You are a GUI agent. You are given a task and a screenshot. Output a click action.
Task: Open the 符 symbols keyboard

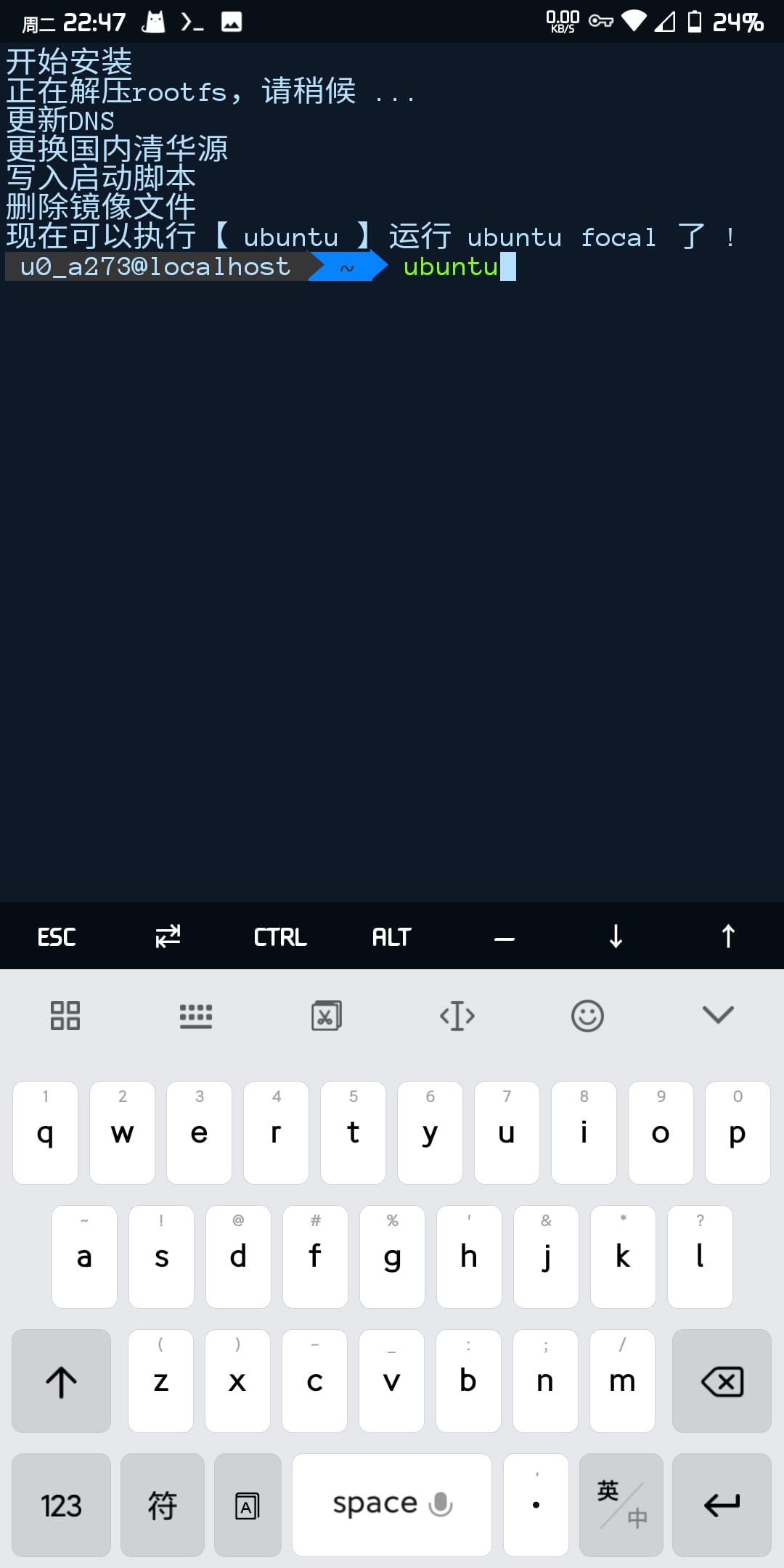(163, 1505)
